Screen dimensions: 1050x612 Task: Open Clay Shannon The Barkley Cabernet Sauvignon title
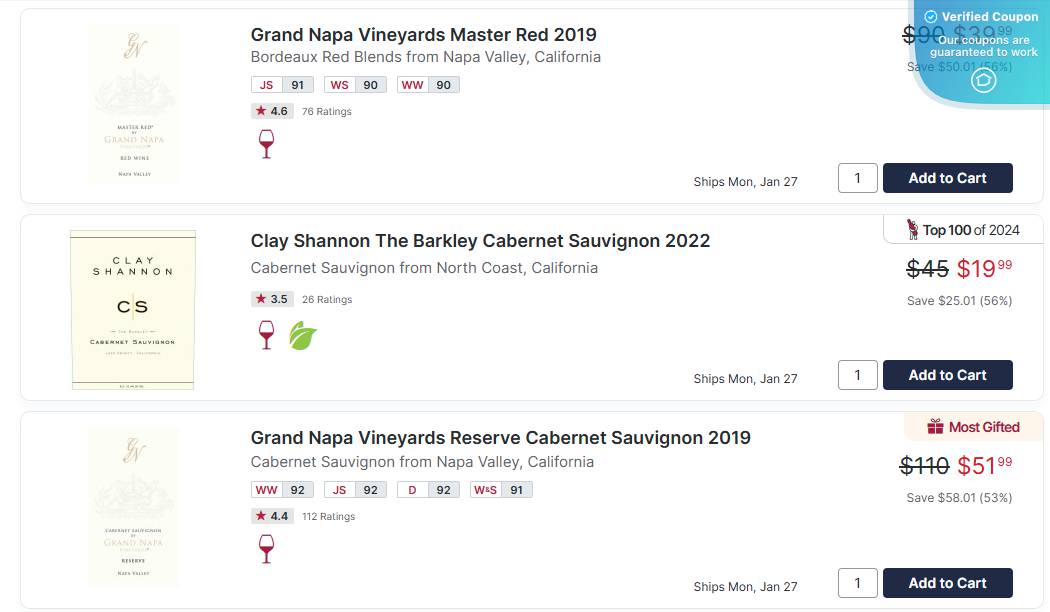coord(480,241)
